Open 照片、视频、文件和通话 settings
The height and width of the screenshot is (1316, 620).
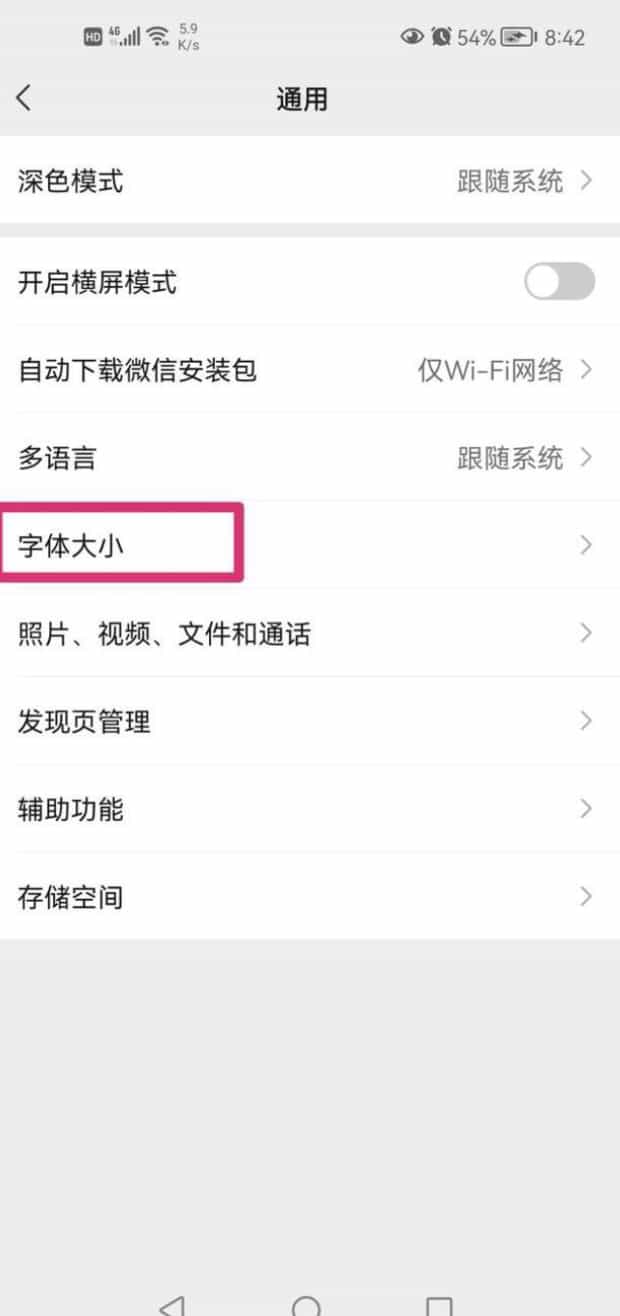[x=310, y=633]
